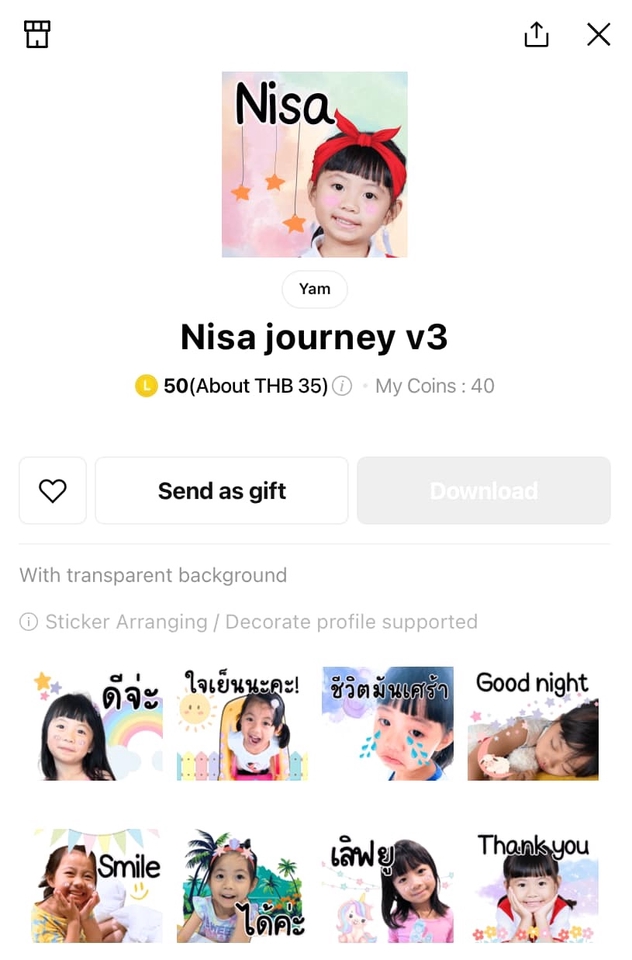
Task: Tap the Download button
Action: click(x=483, y=490)
